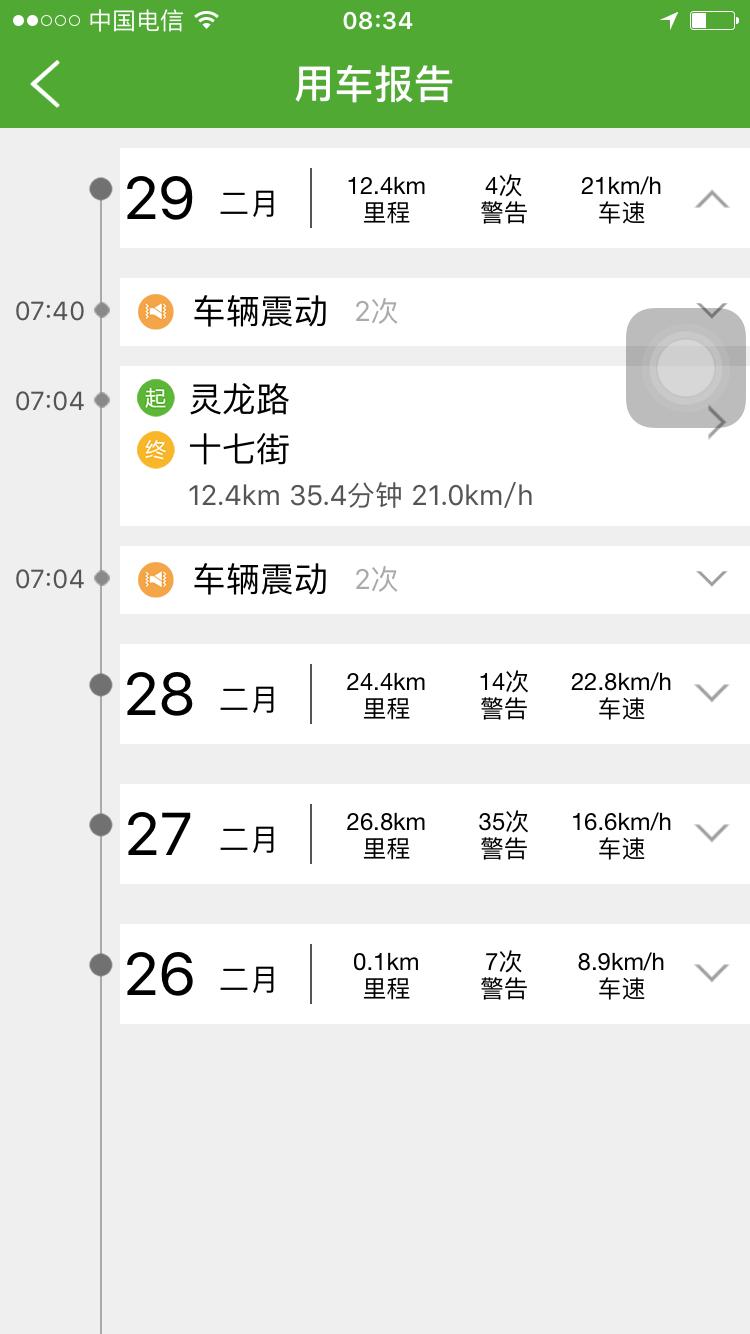Expand the February 27 report entry
The width and height of the screenshot is (750, 1334).
(x=712, y=833)
